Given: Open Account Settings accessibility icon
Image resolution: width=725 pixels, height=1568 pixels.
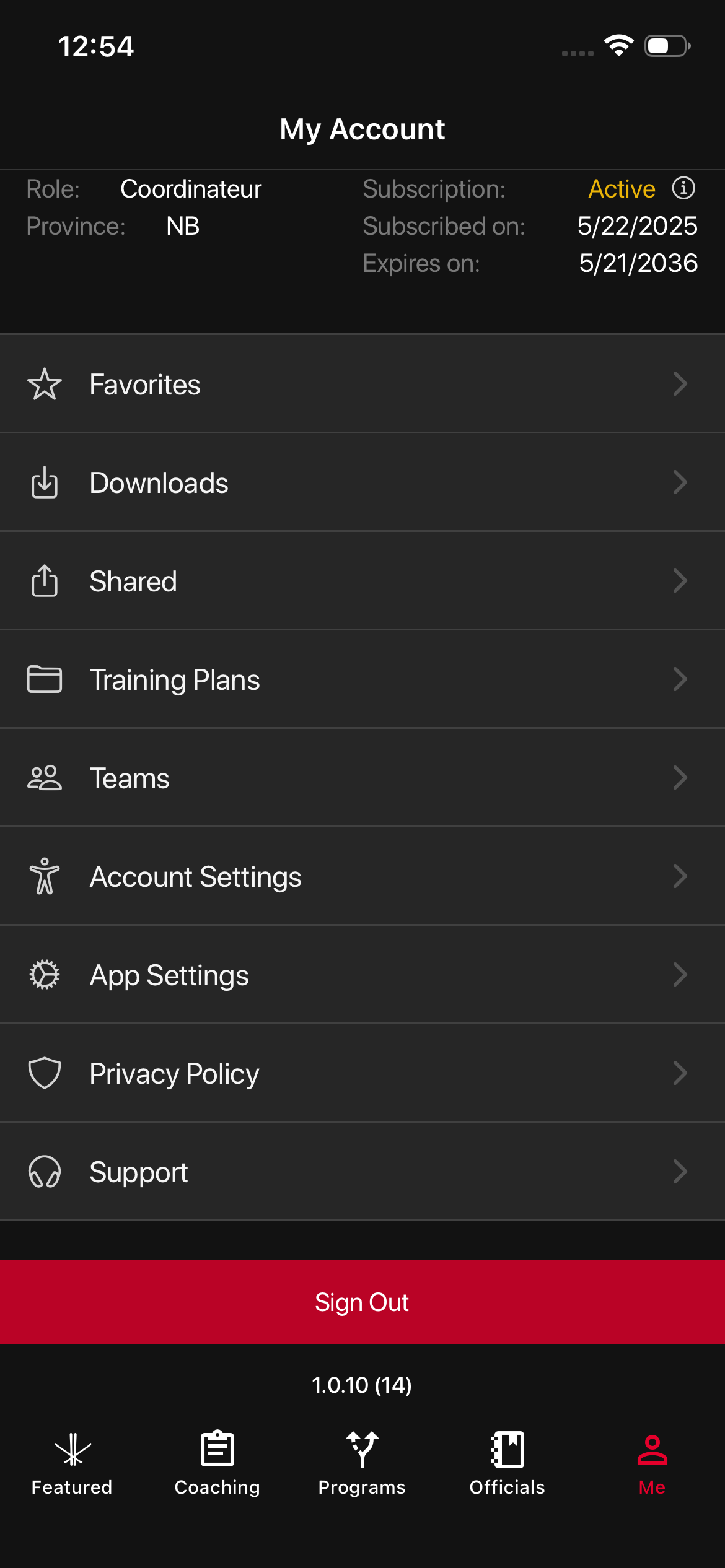Looking at the screenshot, I should tap(45, 876).
